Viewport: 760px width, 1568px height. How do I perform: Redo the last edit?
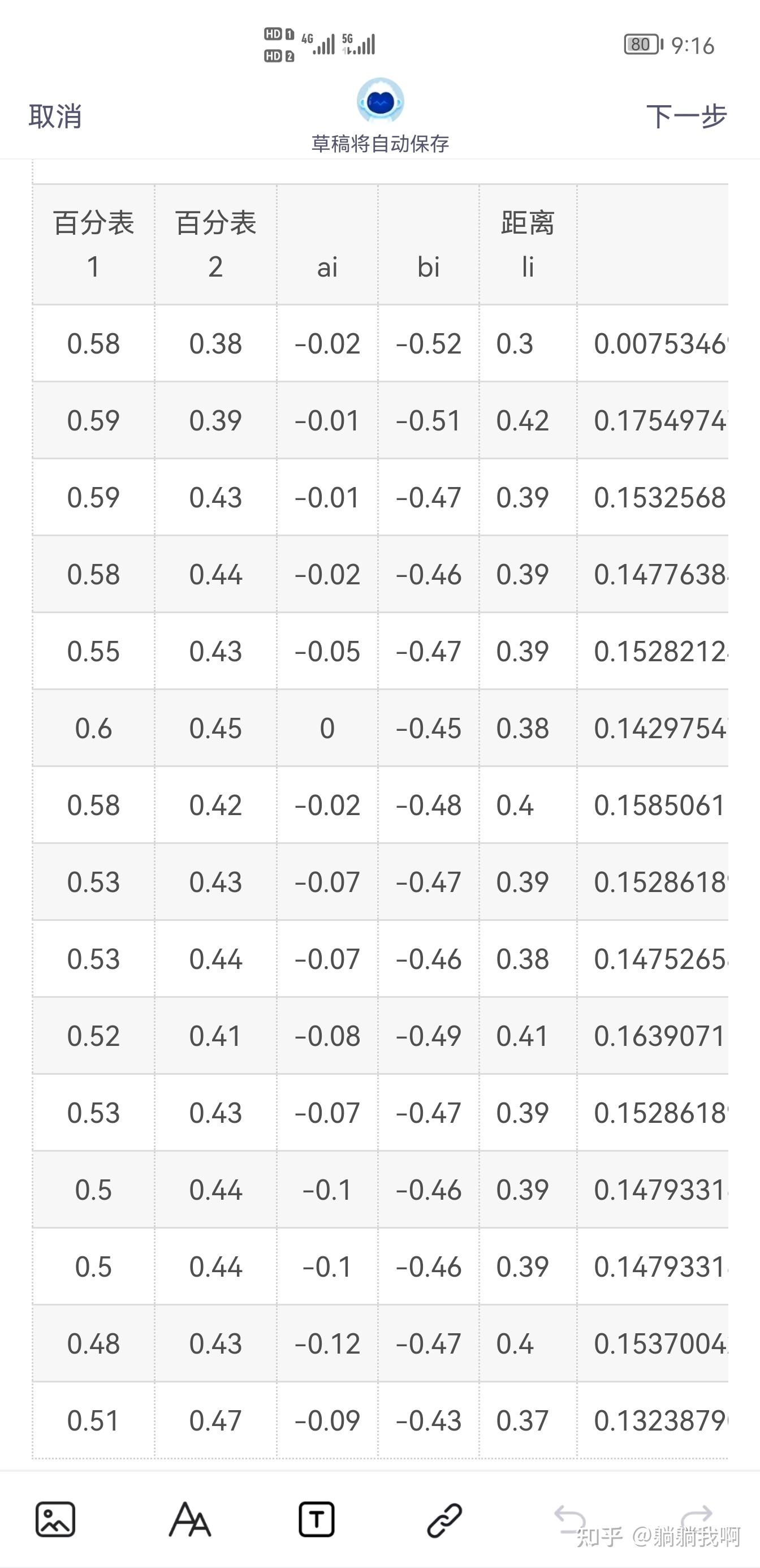coord(697,1517)
